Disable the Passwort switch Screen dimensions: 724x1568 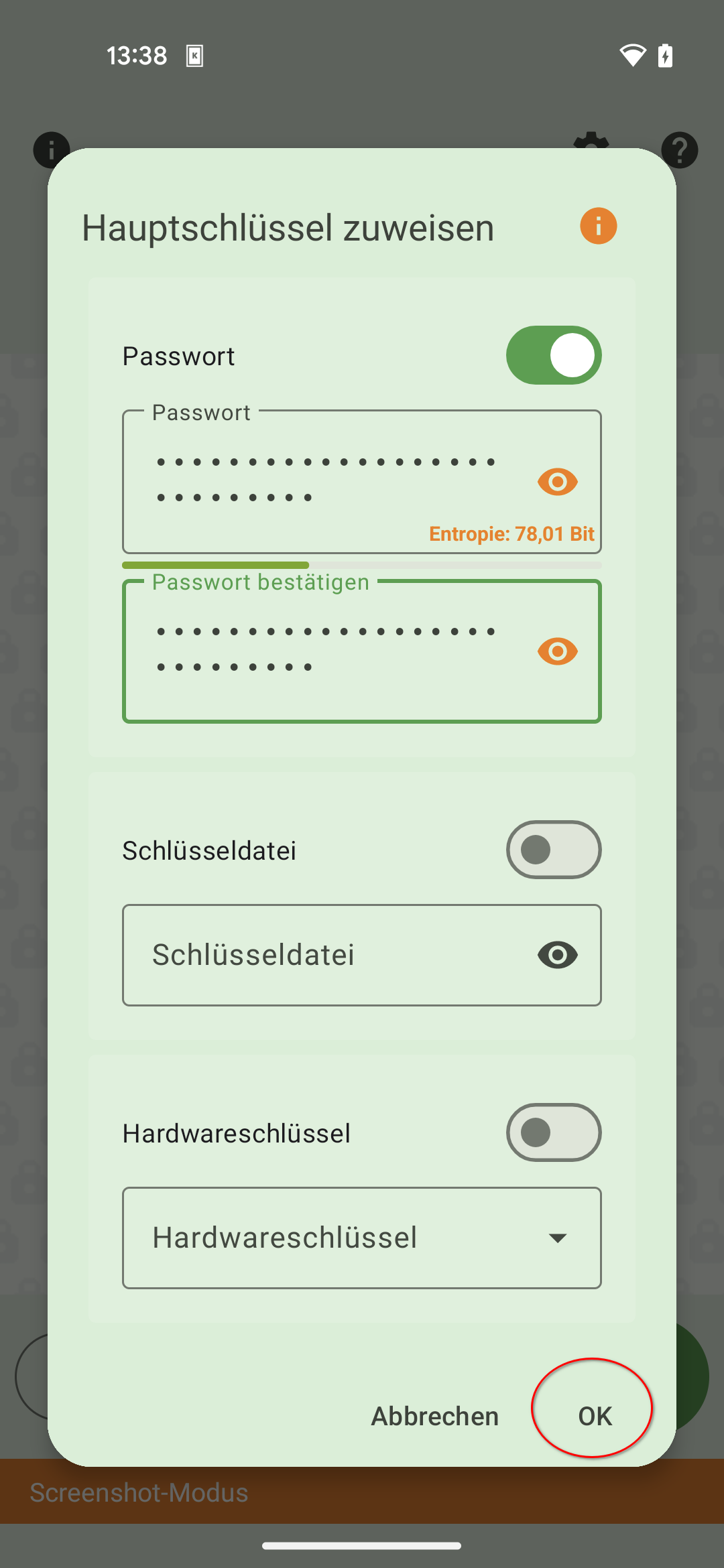[554, 355]
